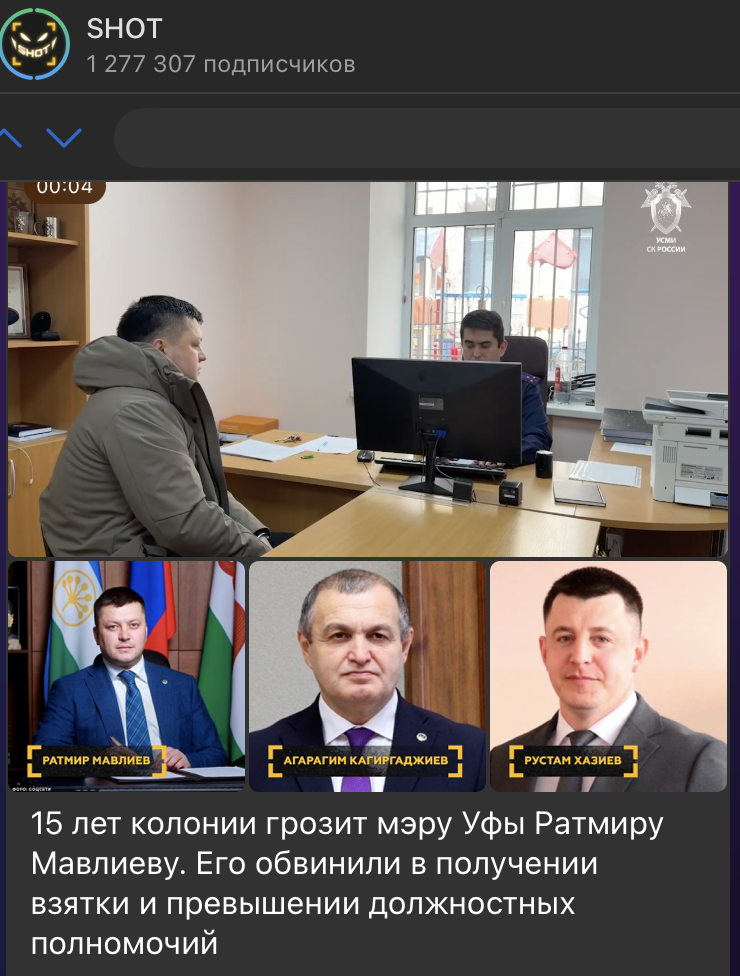The width and height of the screenshot is (740, 976).
Task: Open the photo of Рустам Хазиев
Action: click(608, 675)
